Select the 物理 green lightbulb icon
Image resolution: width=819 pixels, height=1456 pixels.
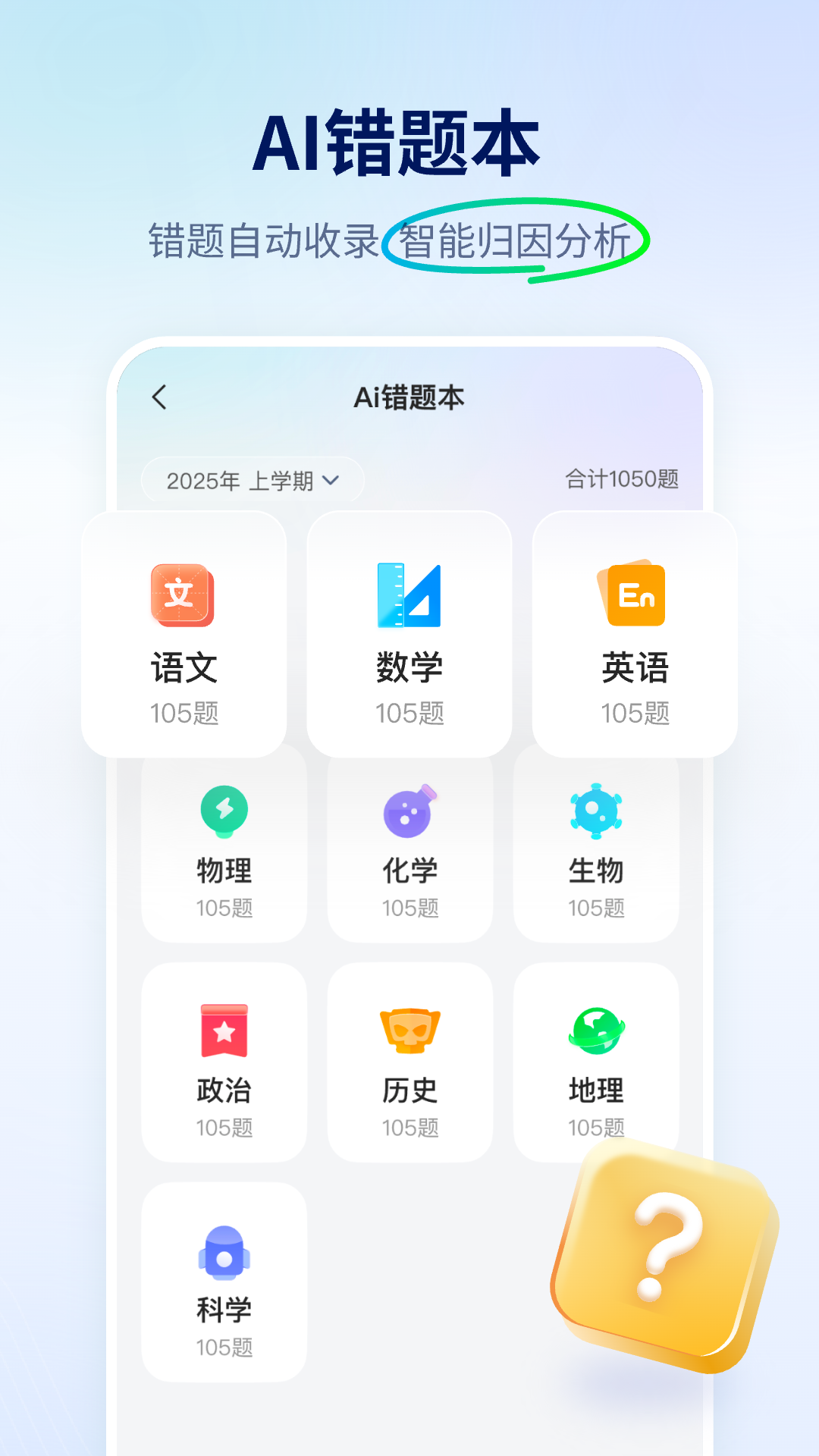(x=224, y=811)
